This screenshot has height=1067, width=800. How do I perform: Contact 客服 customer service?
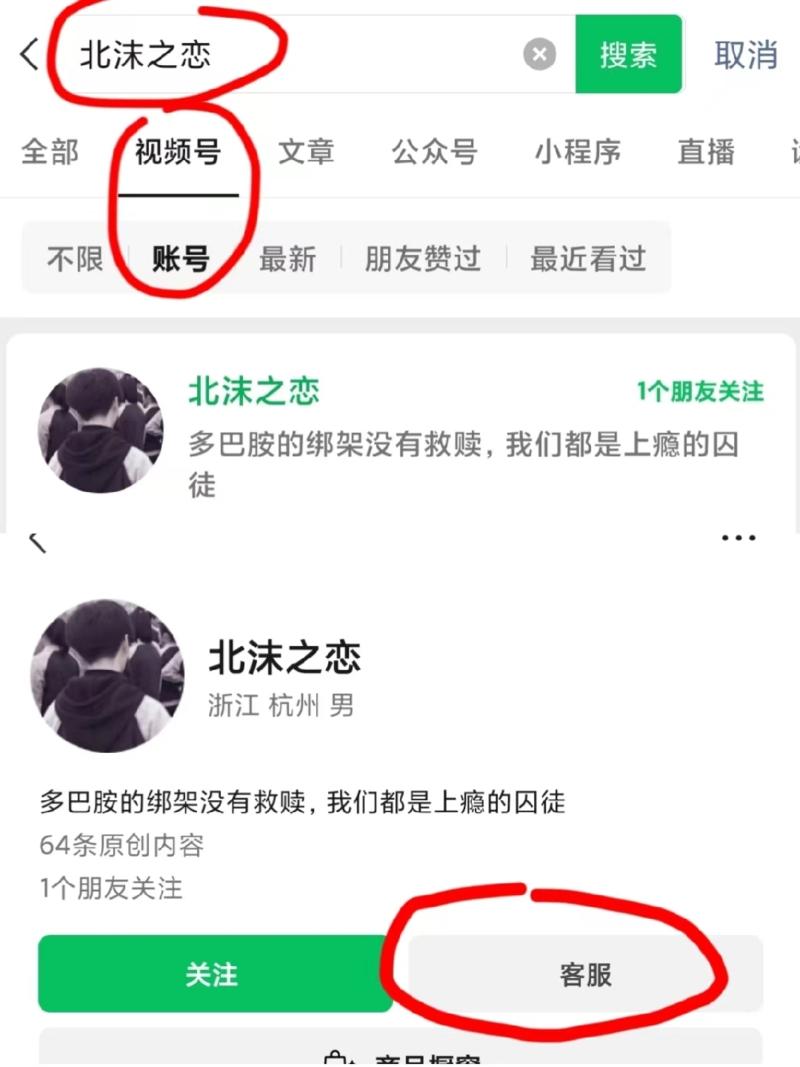(x=586, y=974)
